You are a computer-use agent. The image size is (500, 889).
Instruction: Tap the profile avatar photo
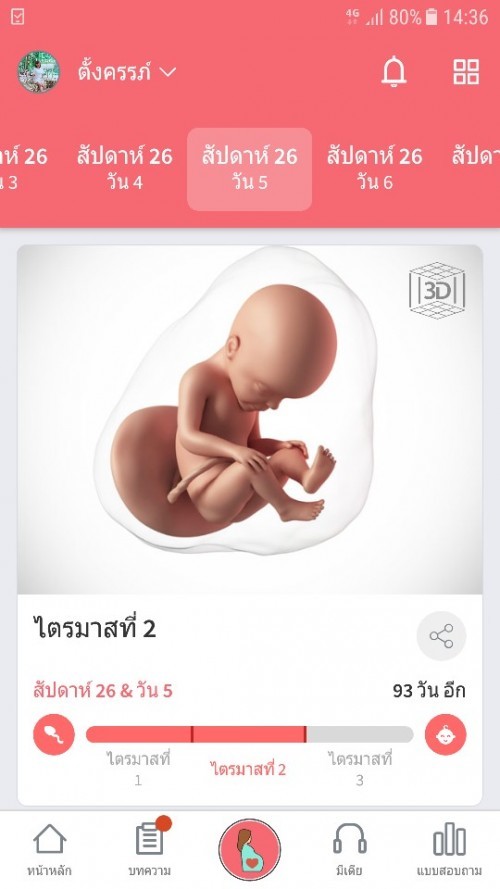point(39,72)
